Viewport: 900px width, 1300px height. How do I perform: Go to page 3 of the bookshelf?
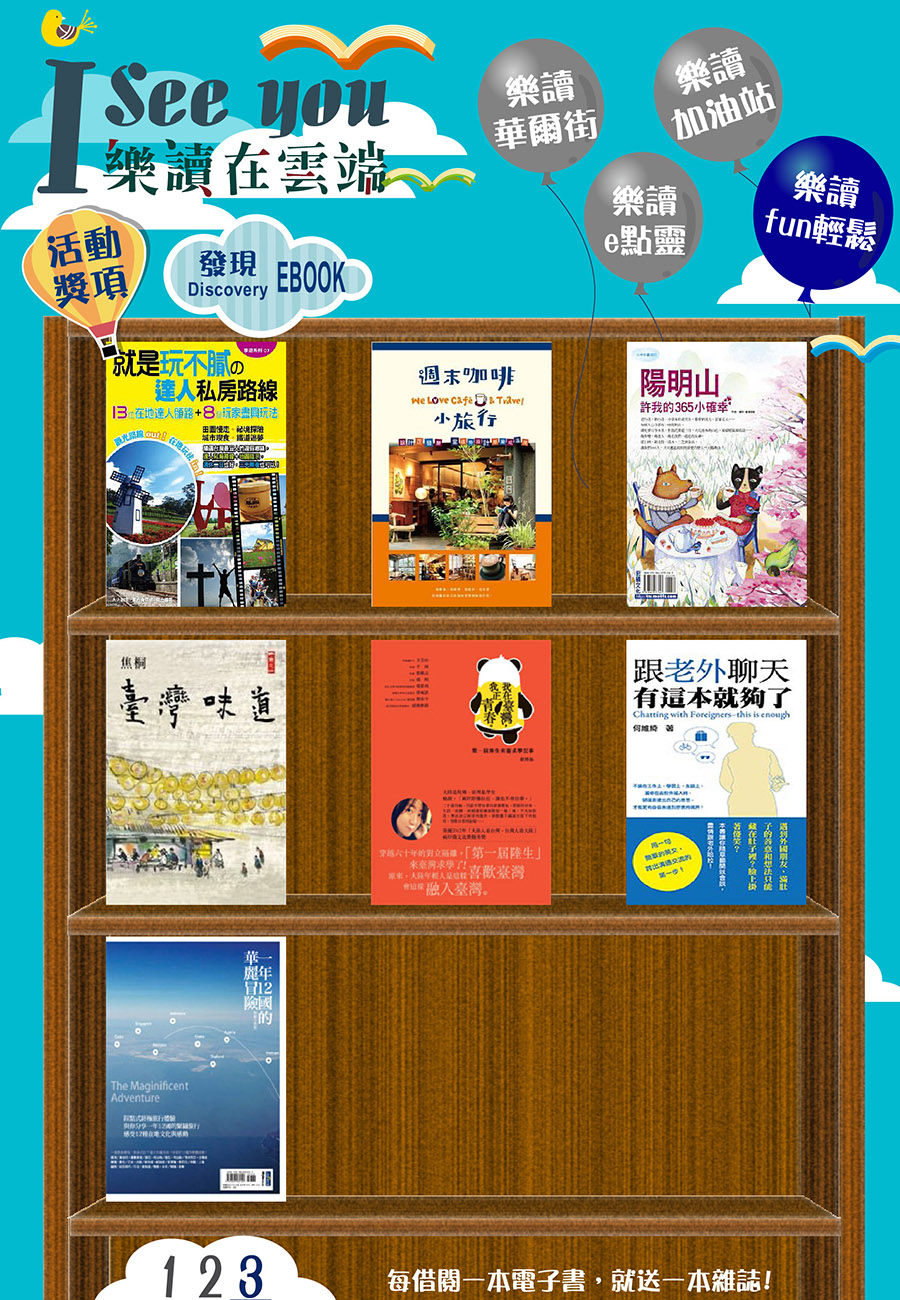tap(250, 1277)
